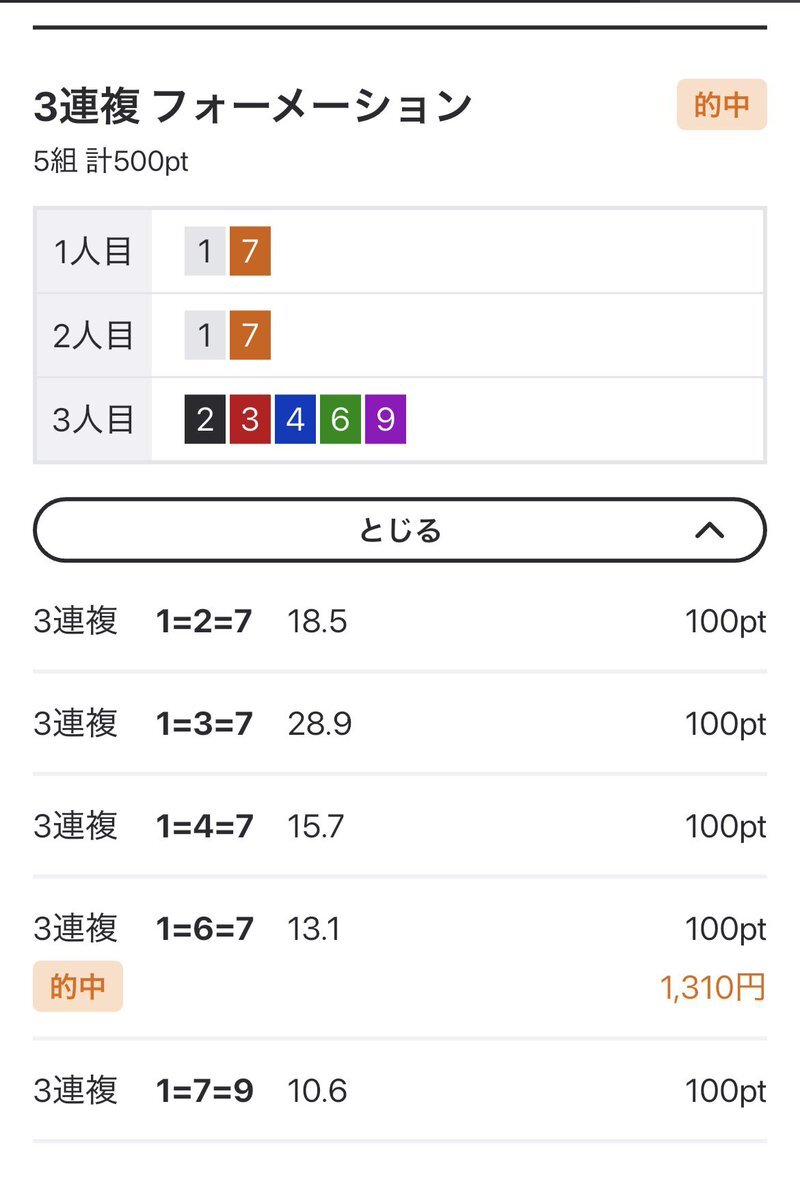Collapse the bet list with とじる
This screenshot has height=1199, width=800.
pyautogui.click(x=400, y=530)
